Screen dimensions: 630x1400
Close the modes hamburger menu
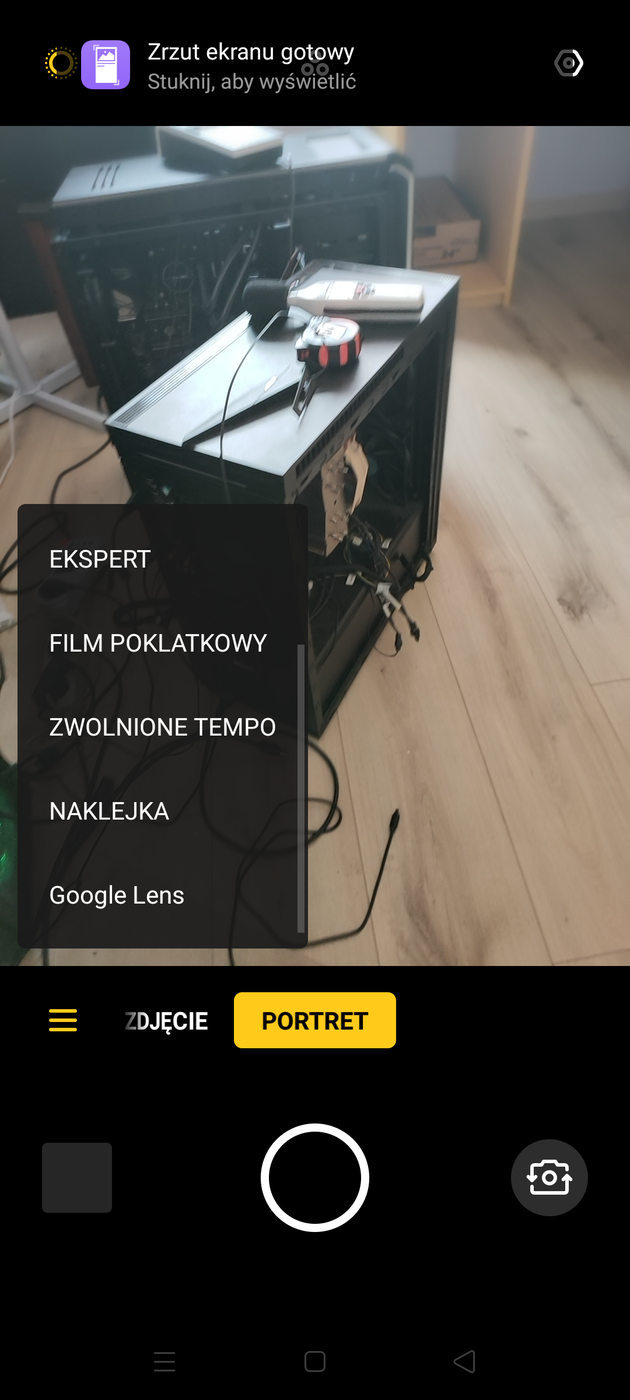[63, 1020]
